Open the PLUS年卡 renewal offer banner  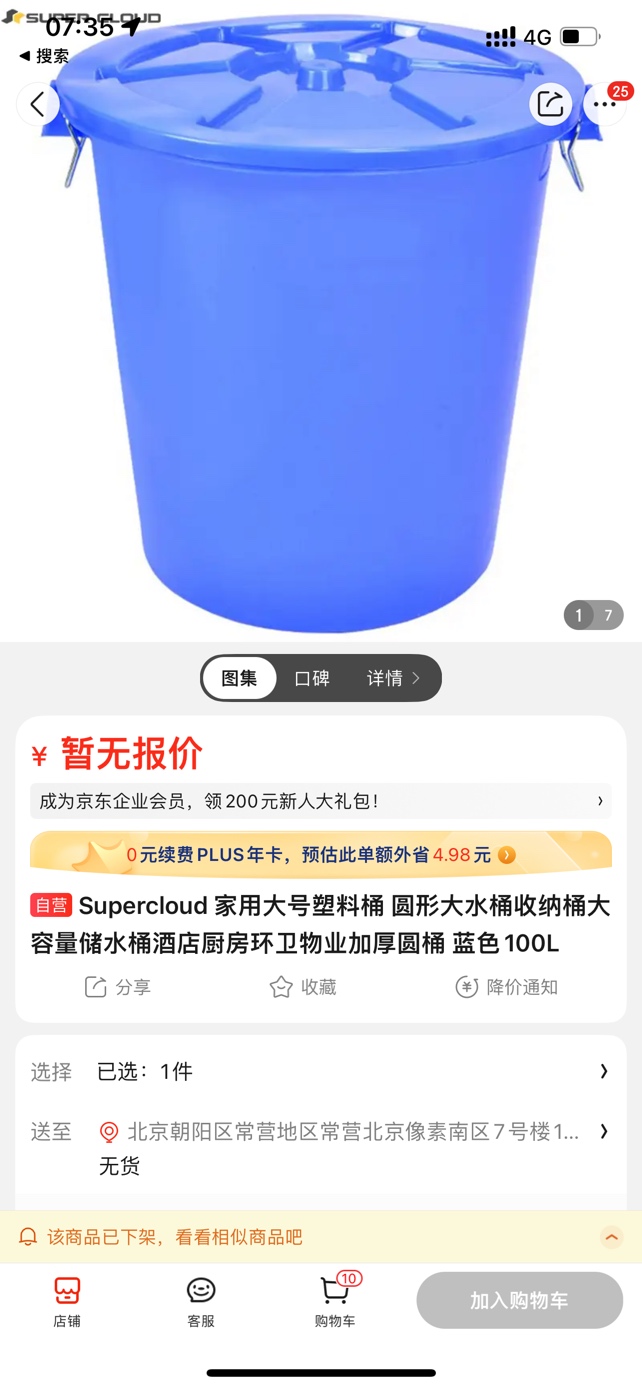tap(320, 855)
